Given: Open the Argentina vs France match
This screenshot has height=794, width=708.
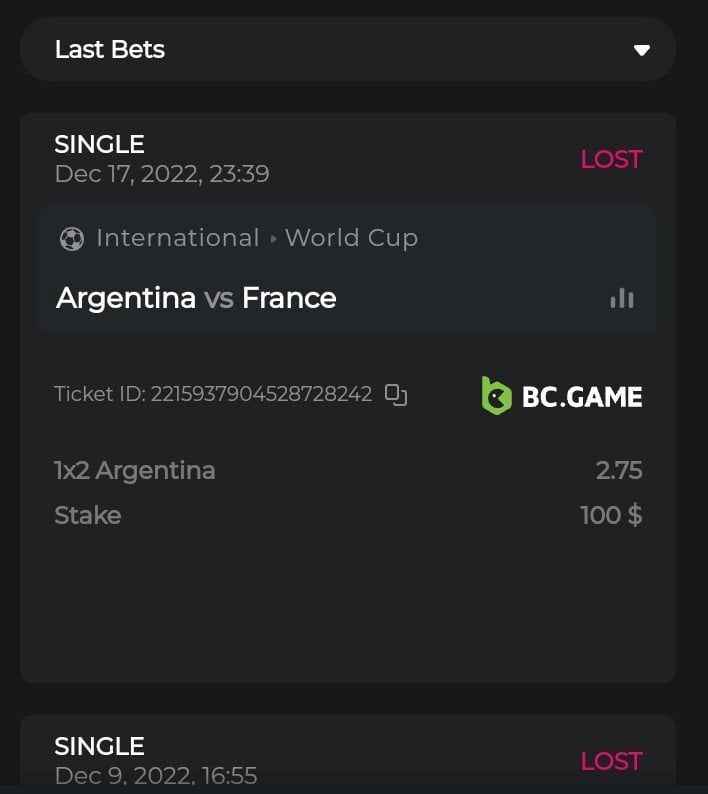Looking at the screenshot, I should tap(197, 298).
